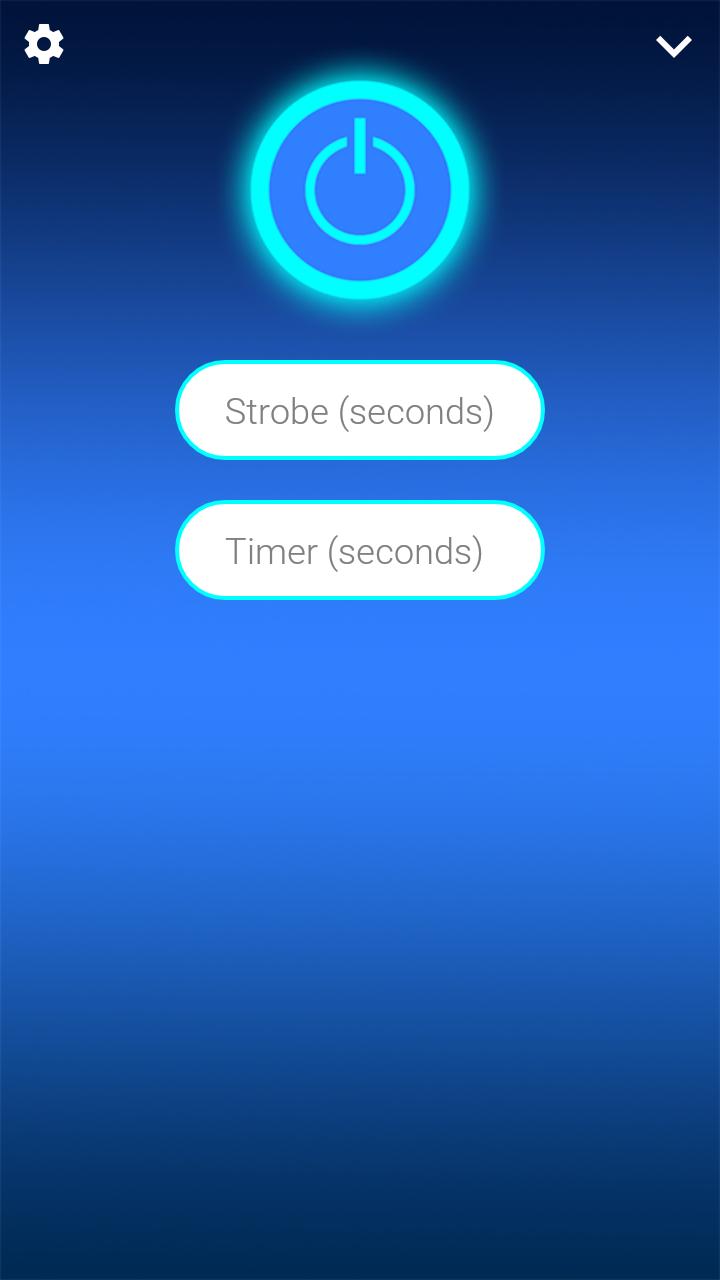Toggle the flashlight power button
The image size is (720, 1280).
coord(360,190)
